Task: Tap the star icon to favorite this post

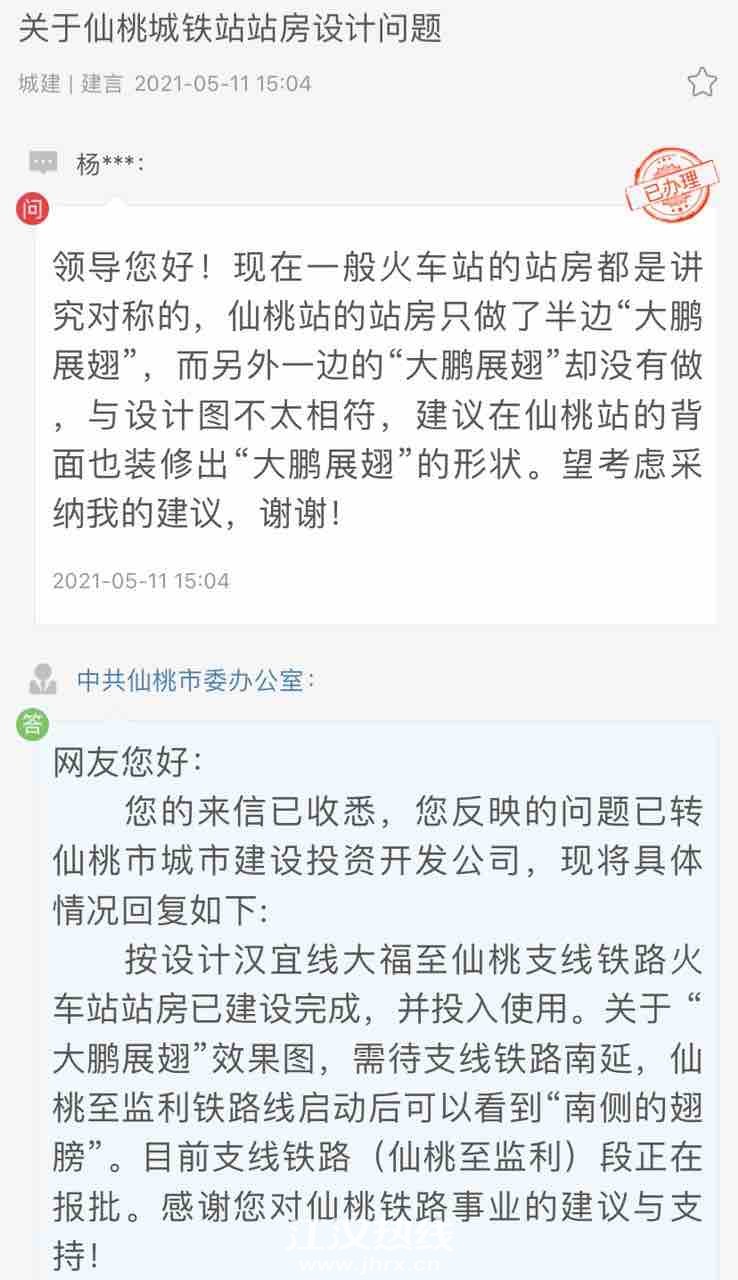Action: (x=702, y=83)
